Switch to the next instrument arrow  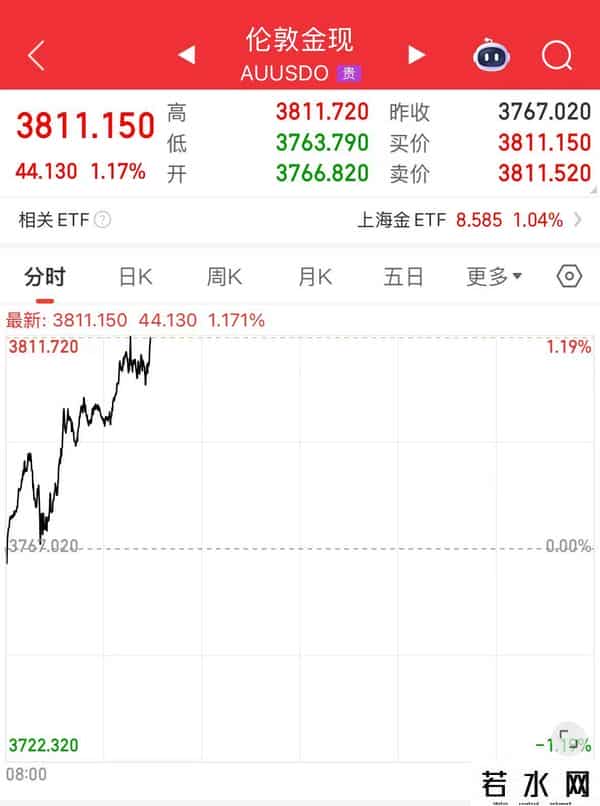[x=417, y=55]
